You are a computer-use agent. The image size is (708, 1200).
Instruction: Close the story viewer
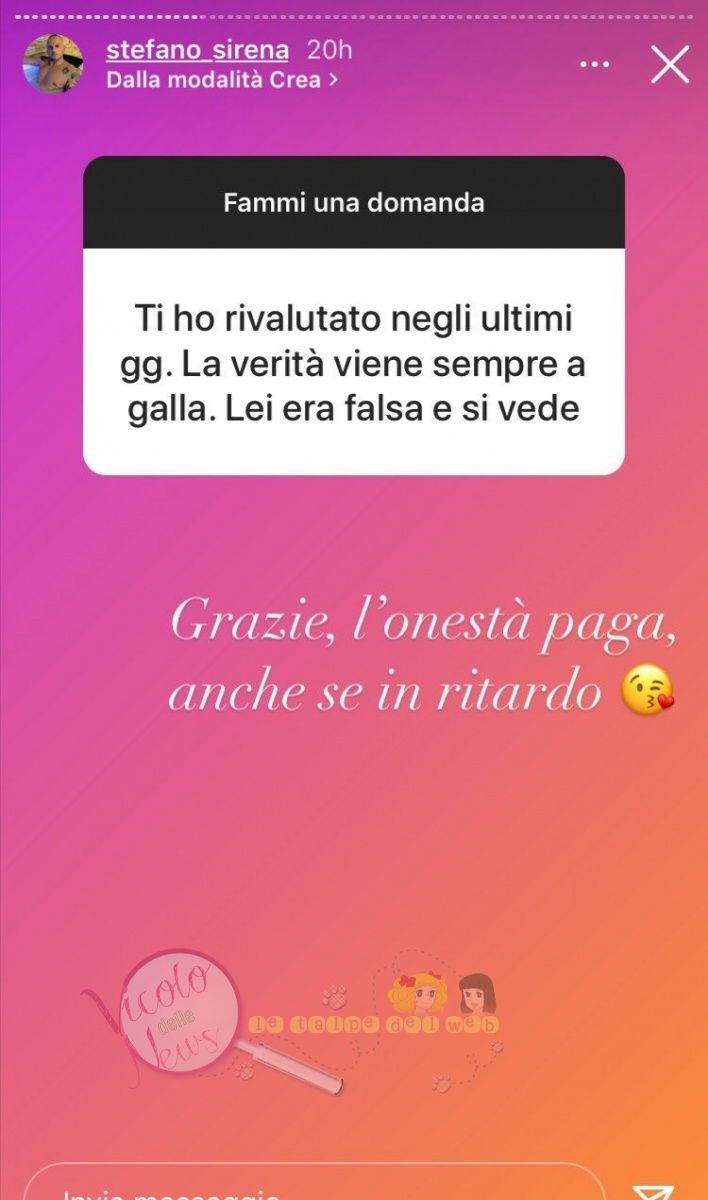coord(669,64)
